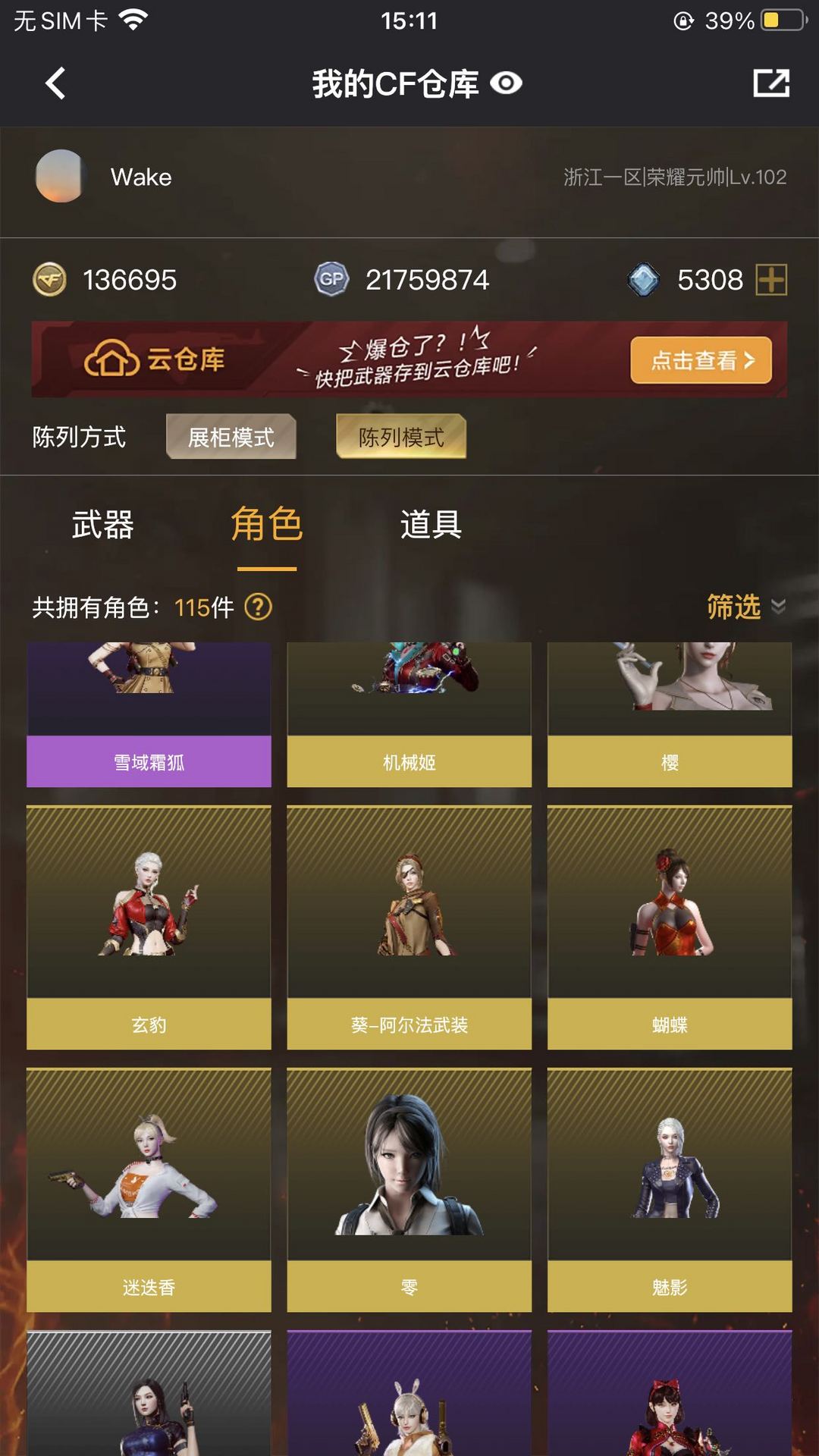View the 蝴蝶 character card
Screen dimensions: 819x1456
670,927
